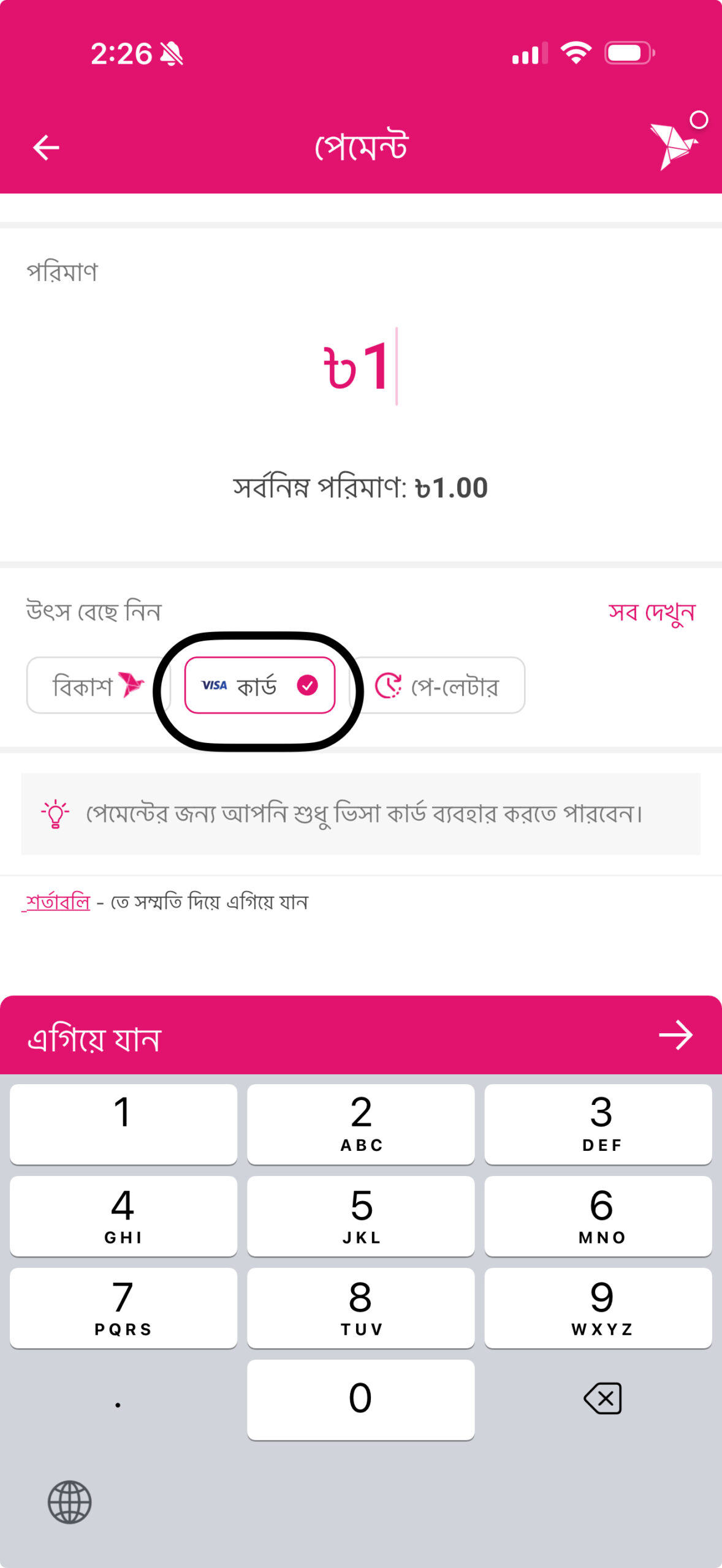The width and height of the screenshot is (722, 1568).
Task: Go back from the পেমেন্ট screen
Action: [46, 148]
